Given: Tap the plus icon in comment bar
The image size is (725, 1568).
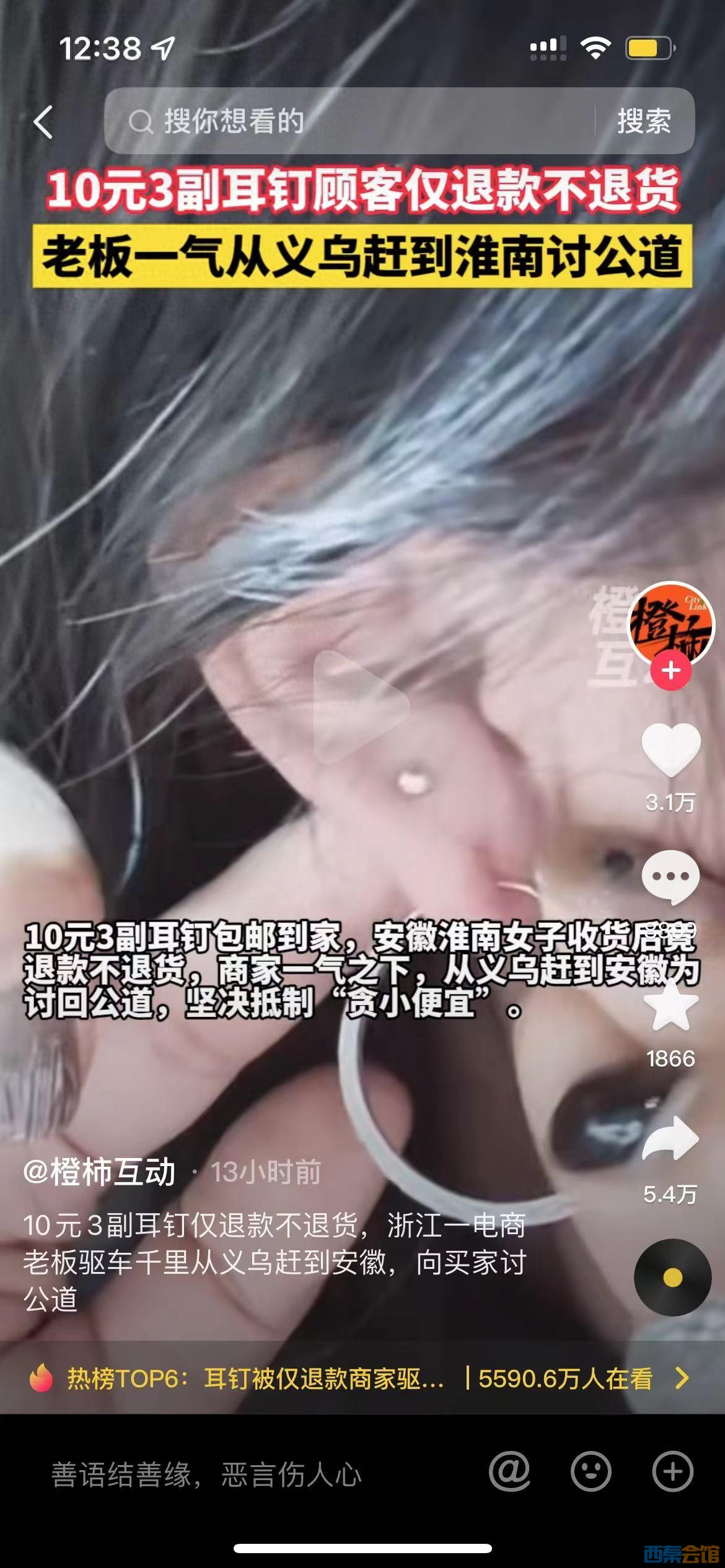Looking at the screenshot, I should click(x=672, y=1471).
